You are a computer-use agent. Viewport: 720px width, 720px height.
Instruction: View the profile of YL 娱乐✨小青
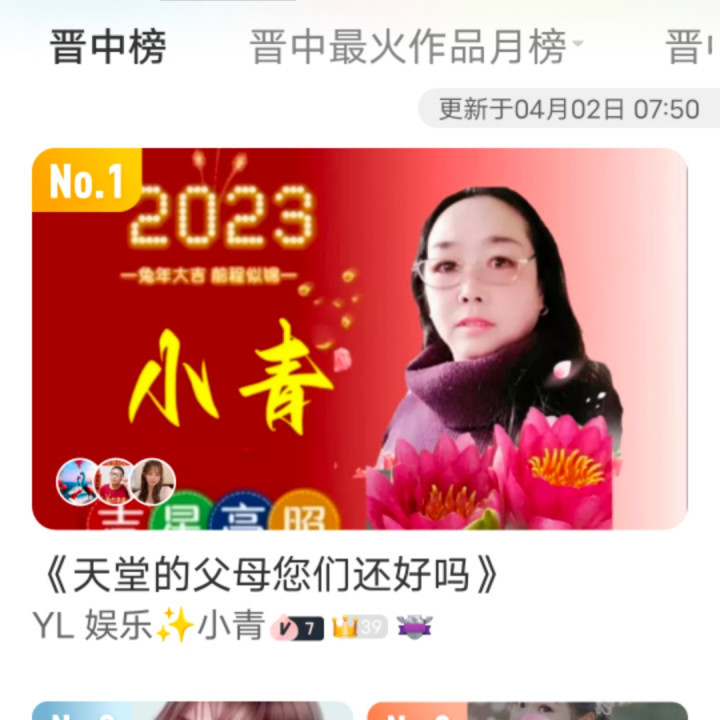coord(148,625)
